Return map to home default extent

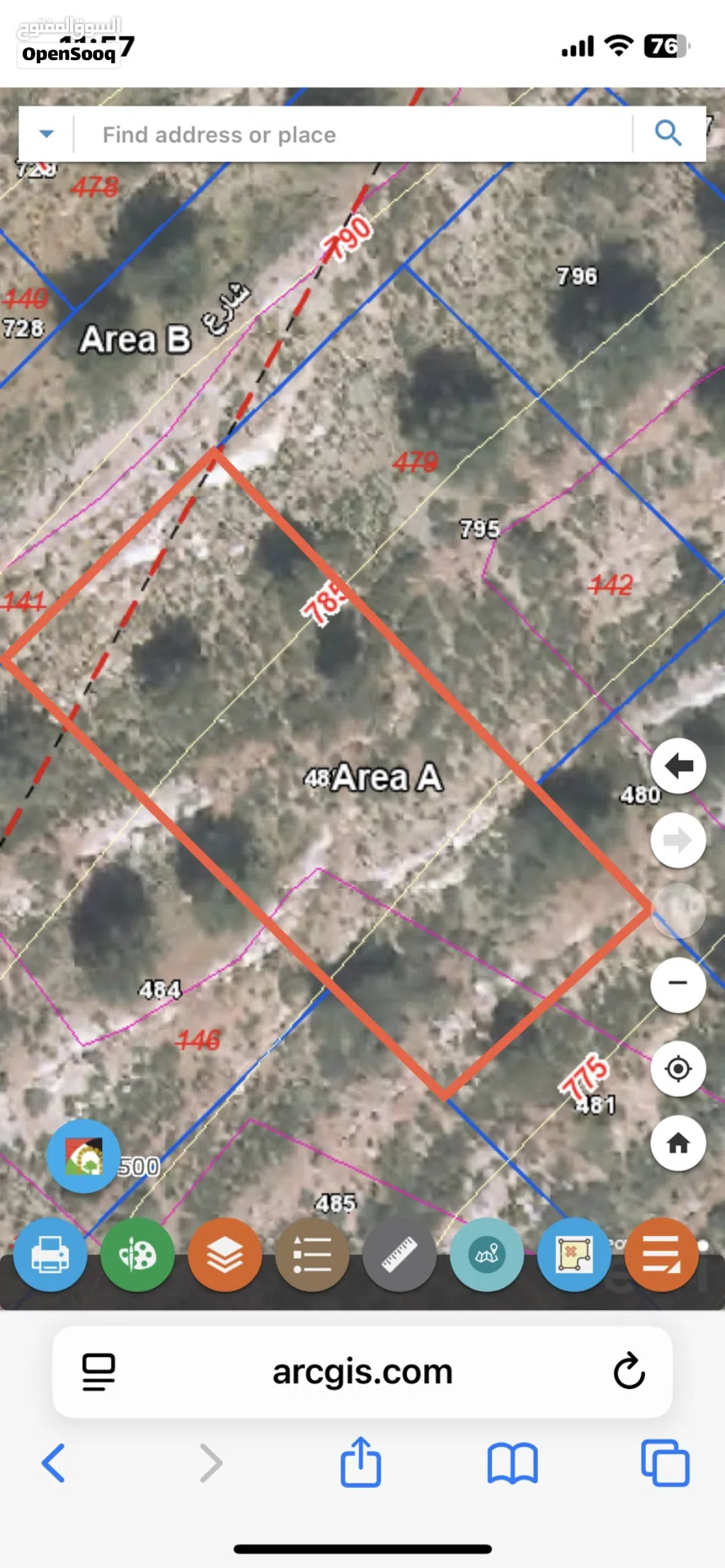click(x=678, y=1143)
